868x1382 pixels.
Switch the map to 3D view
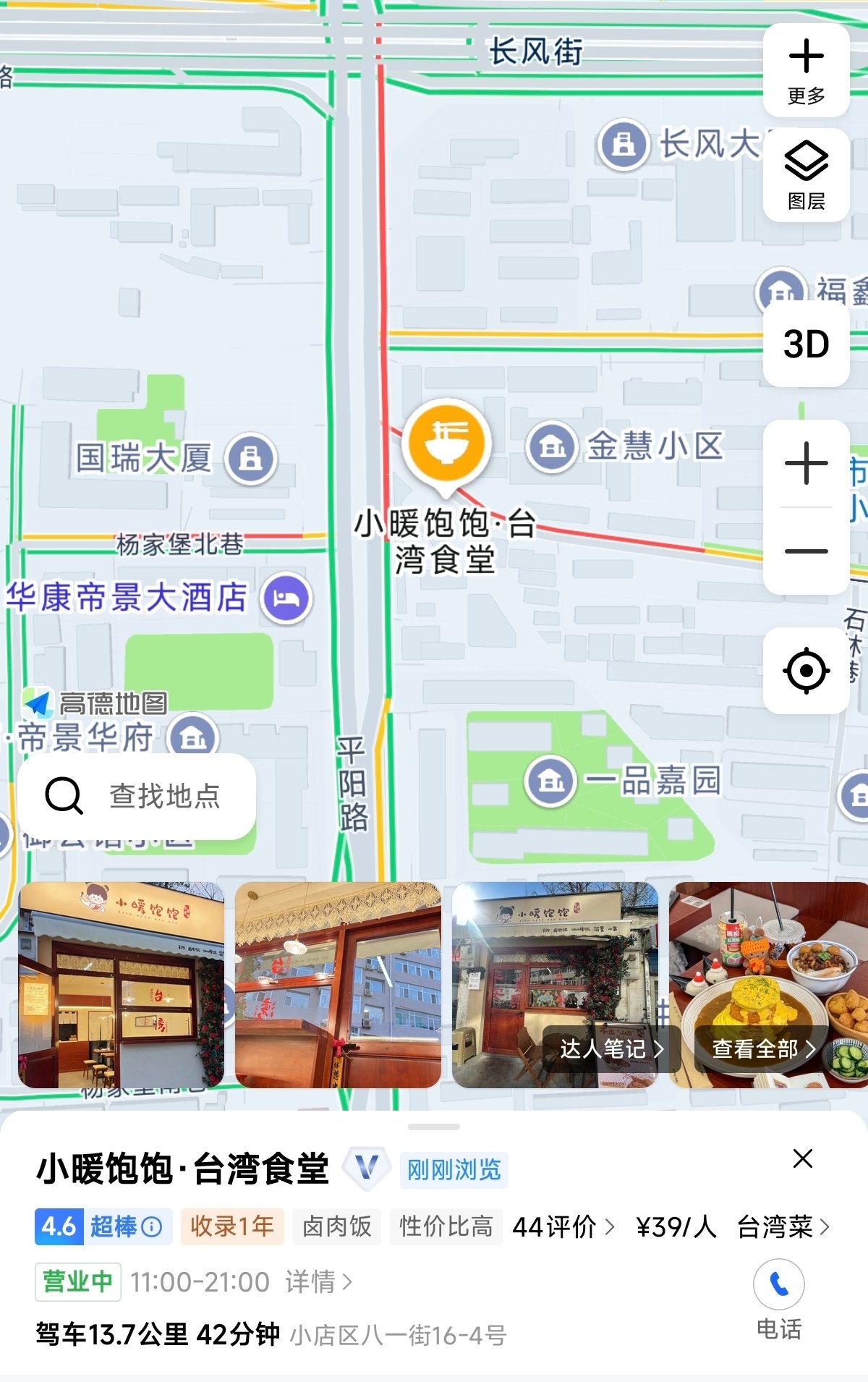click(806, 344)
